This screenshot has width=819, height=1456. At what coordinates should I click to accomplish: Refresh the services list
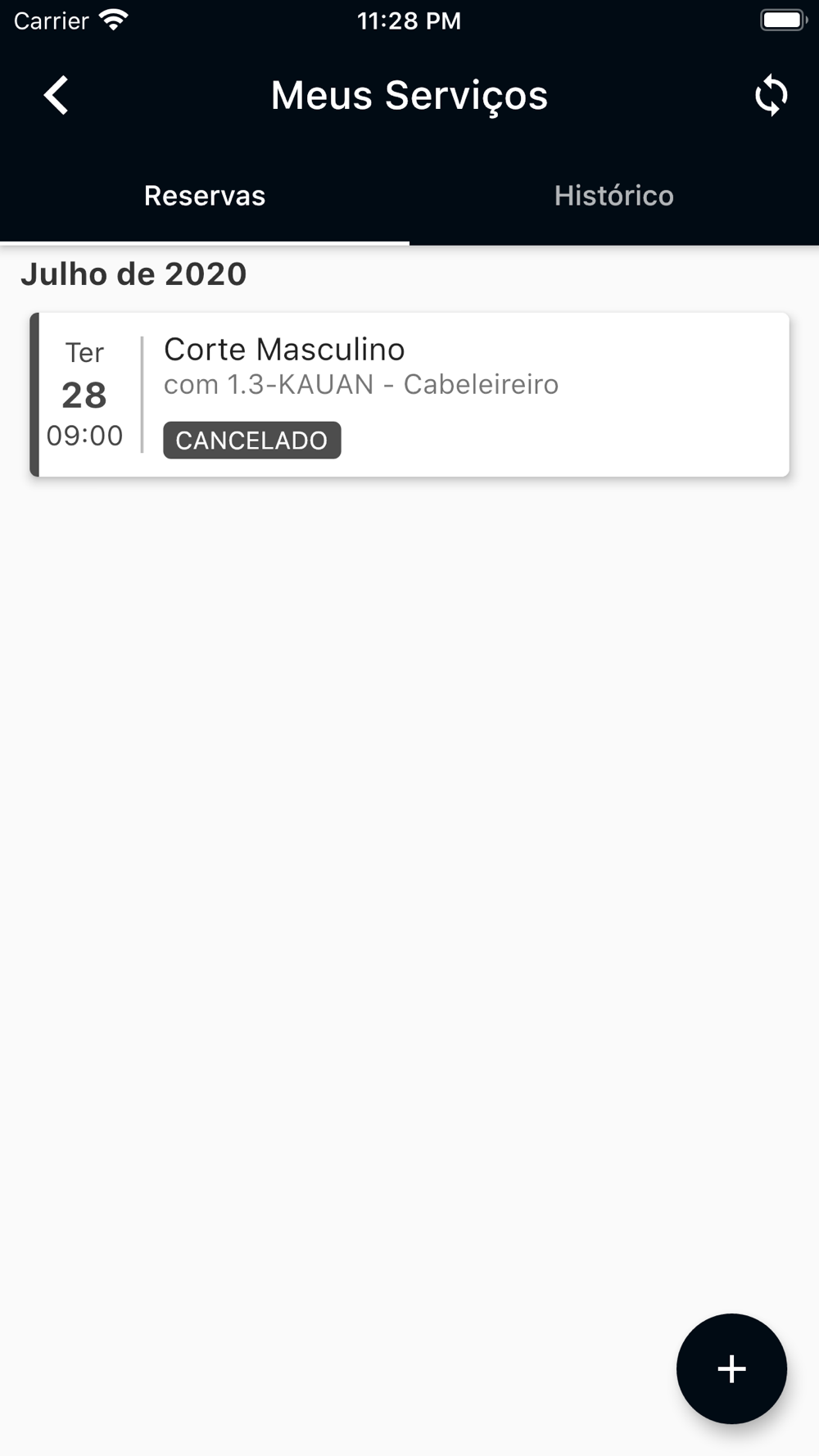point(771,96)
